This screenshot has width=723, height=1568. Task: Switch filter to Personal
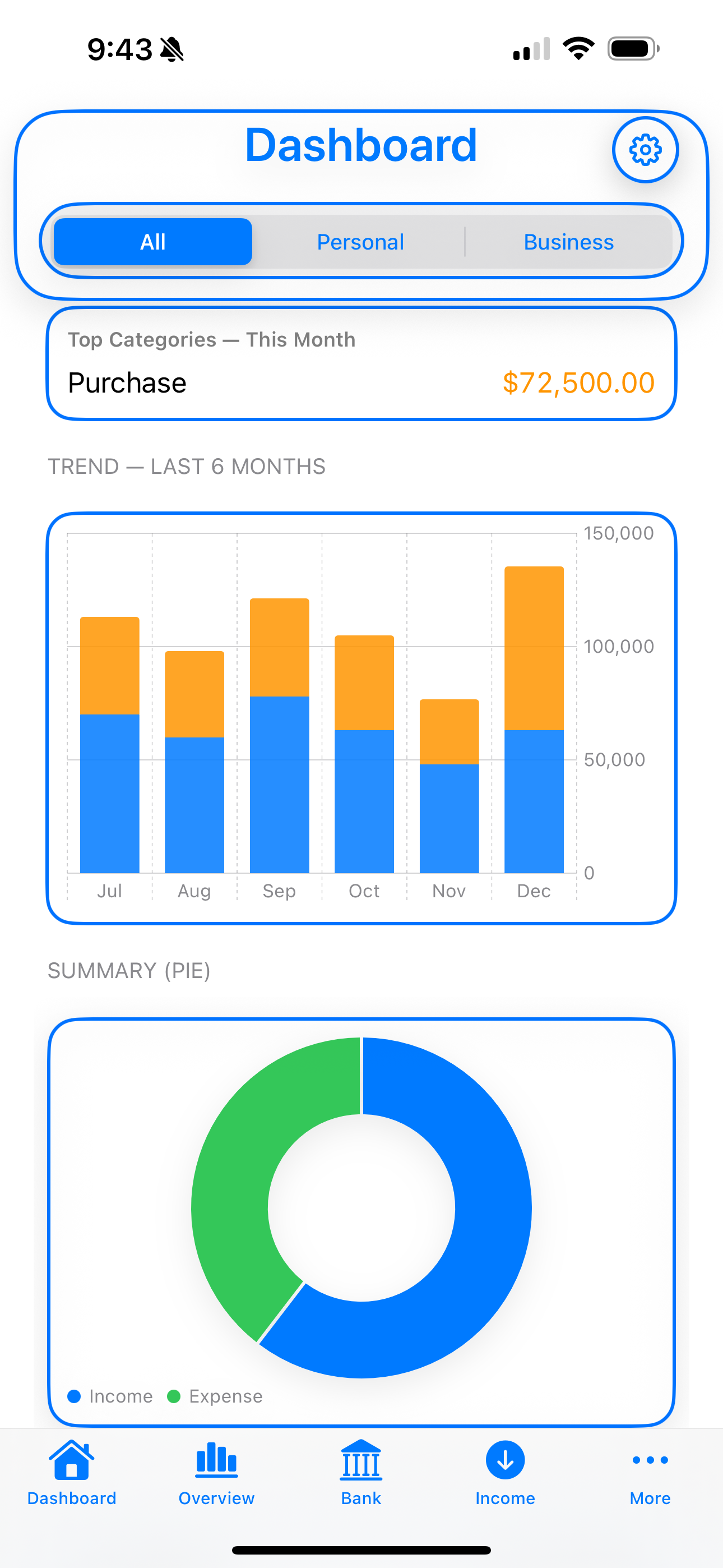pyautogui.click(x=360, y=242)
